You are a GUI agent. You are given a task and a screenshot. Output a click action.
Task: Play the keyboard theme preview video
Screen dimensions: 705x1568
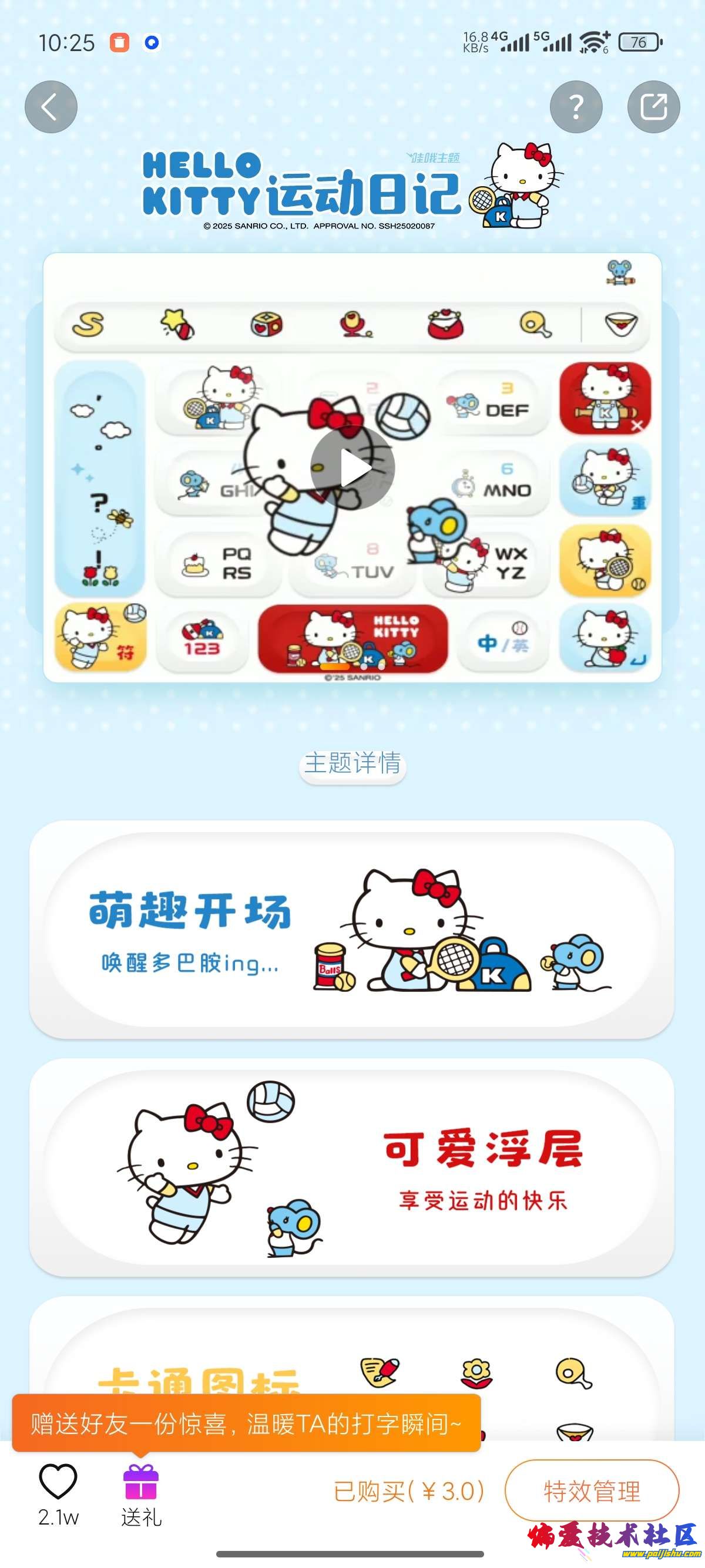tap(352, 468)
